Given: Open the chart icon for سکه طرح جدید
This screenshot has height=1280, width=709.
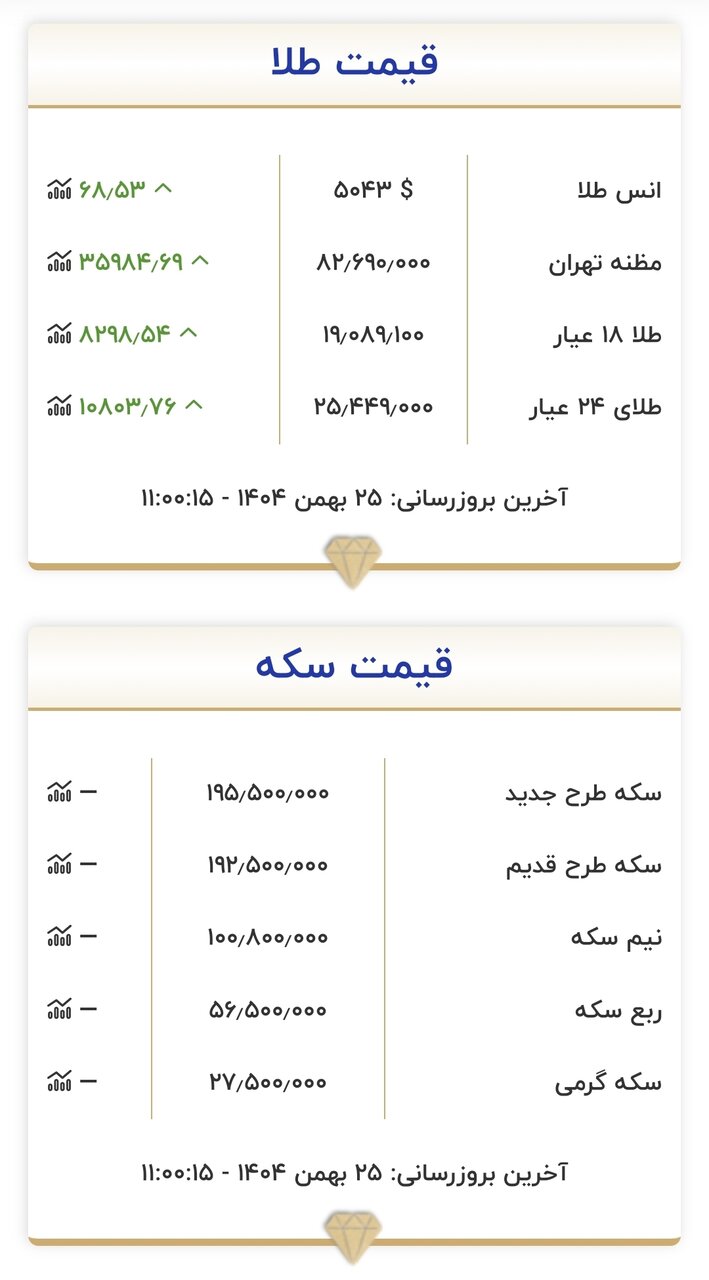Looking at the screenshot, I should (x=59, y=793).
